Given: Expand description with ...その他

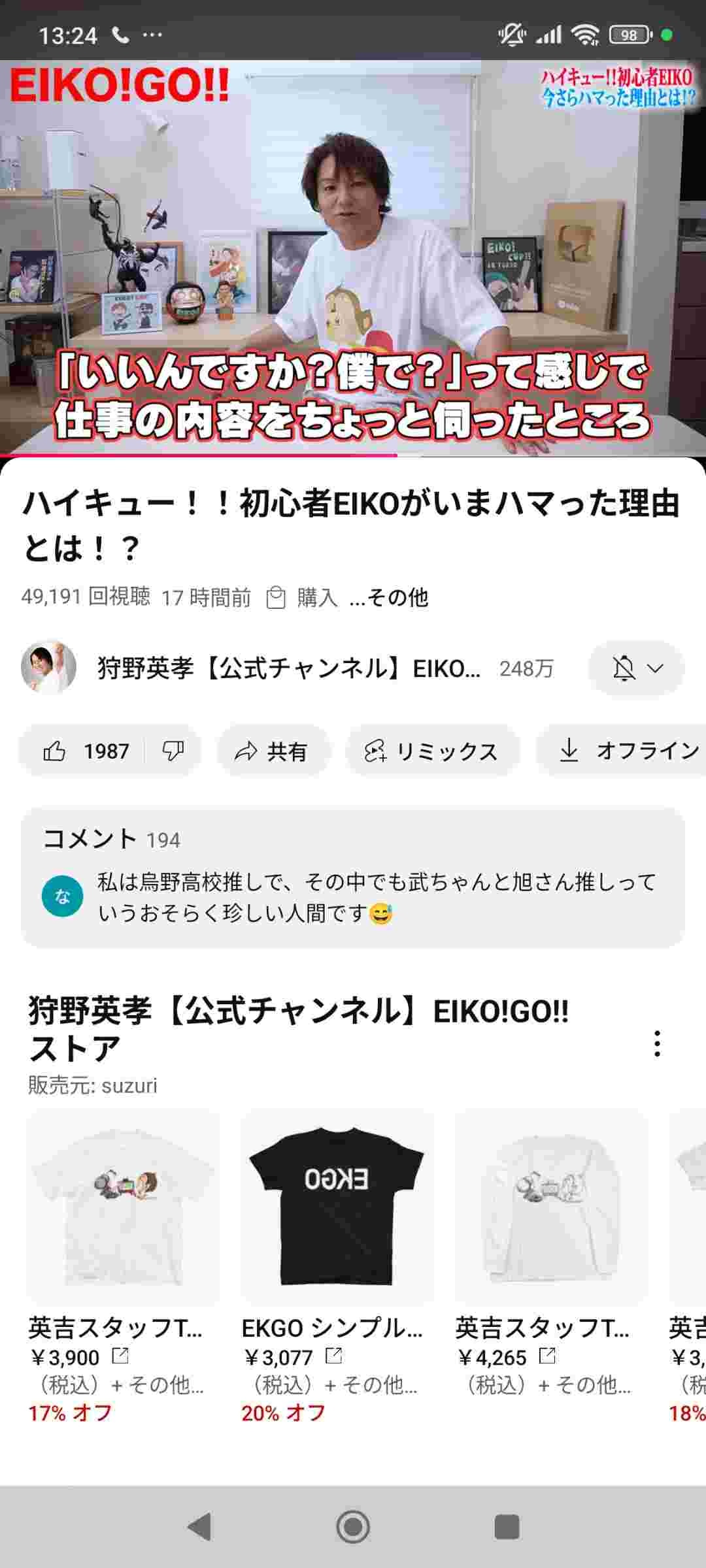Looking at the screenshot, I should tap(389, 597).
